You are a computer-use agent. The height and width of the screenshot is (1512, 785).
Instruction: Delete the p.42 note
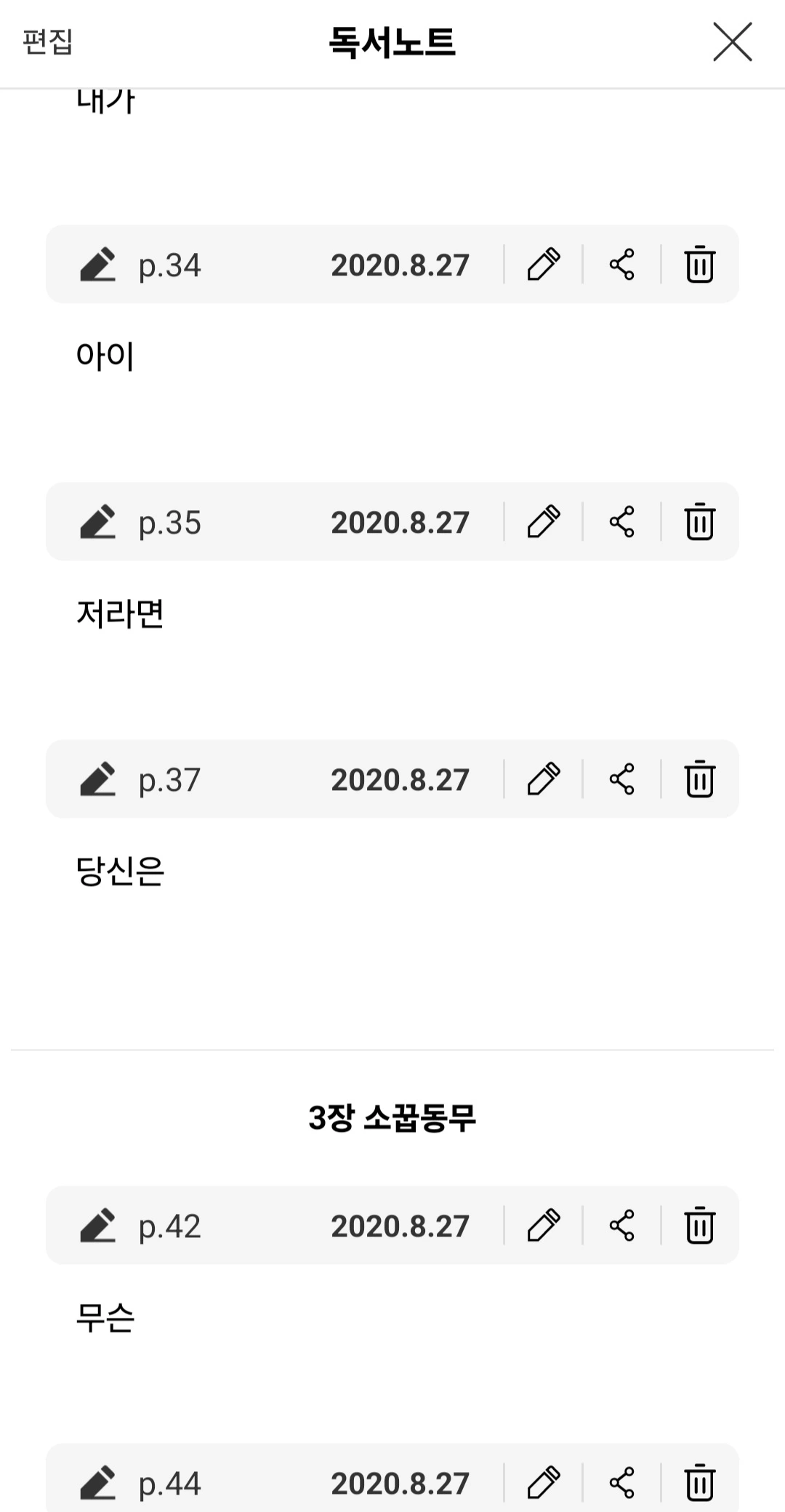[699, 1225]
